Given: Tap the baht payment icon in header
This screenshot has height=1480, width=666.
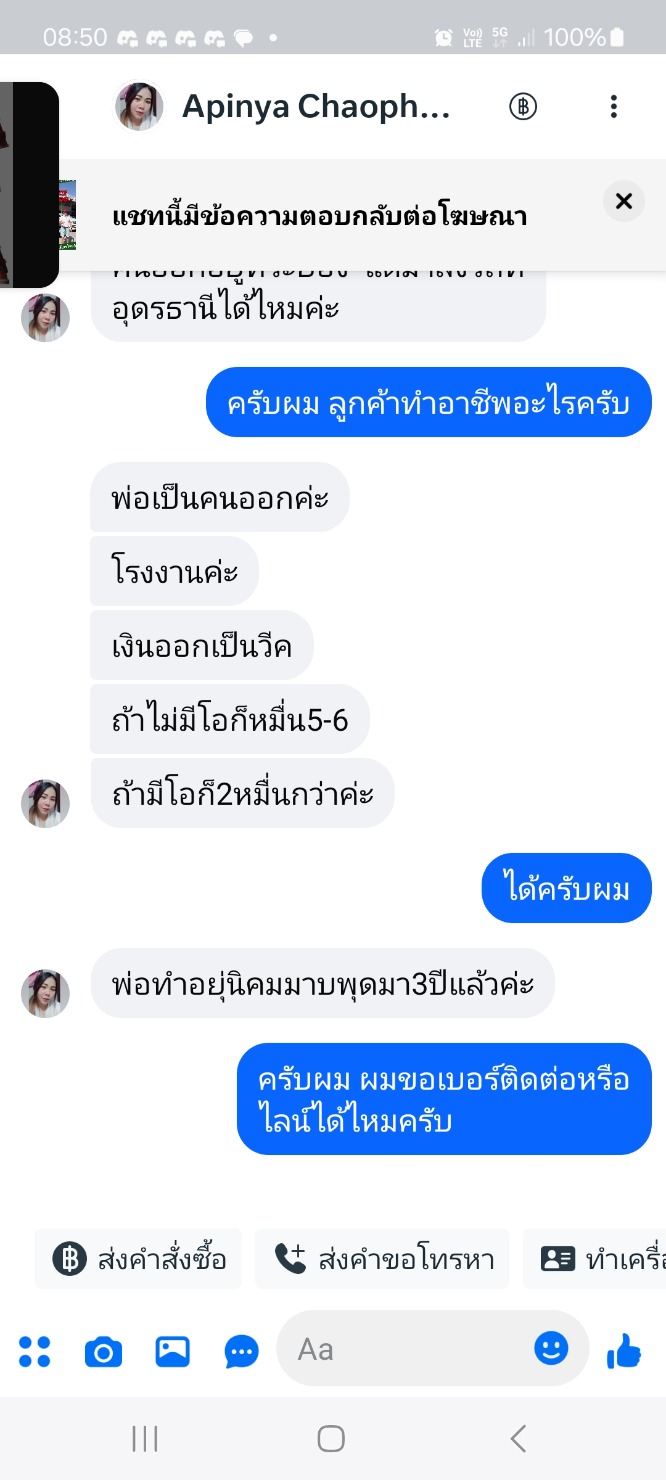Looking at the screenshot, I should point(523,107).
